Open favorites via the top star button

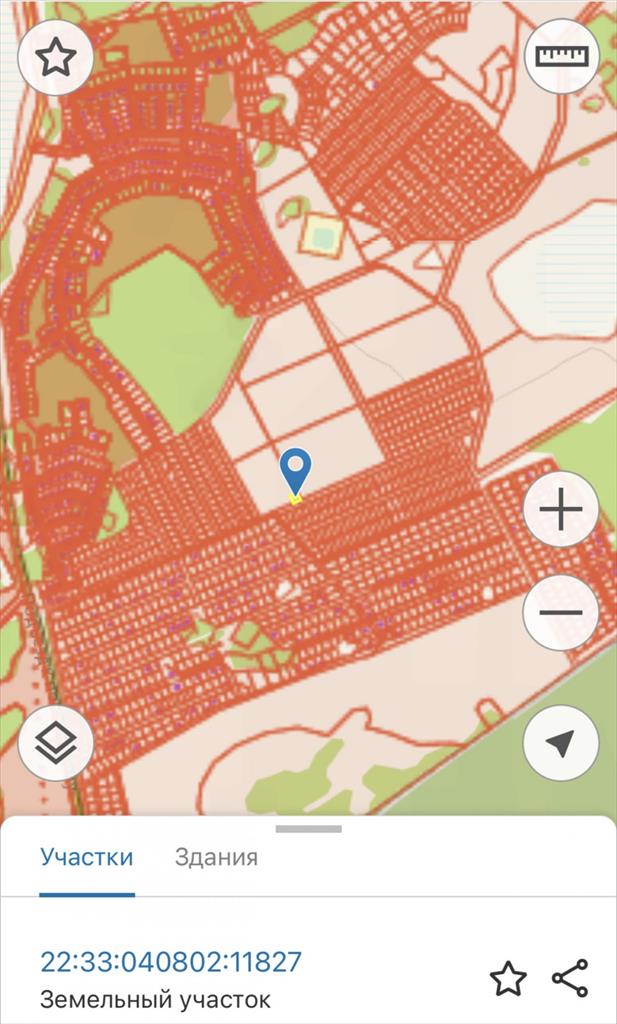click(x=55, y=57)
